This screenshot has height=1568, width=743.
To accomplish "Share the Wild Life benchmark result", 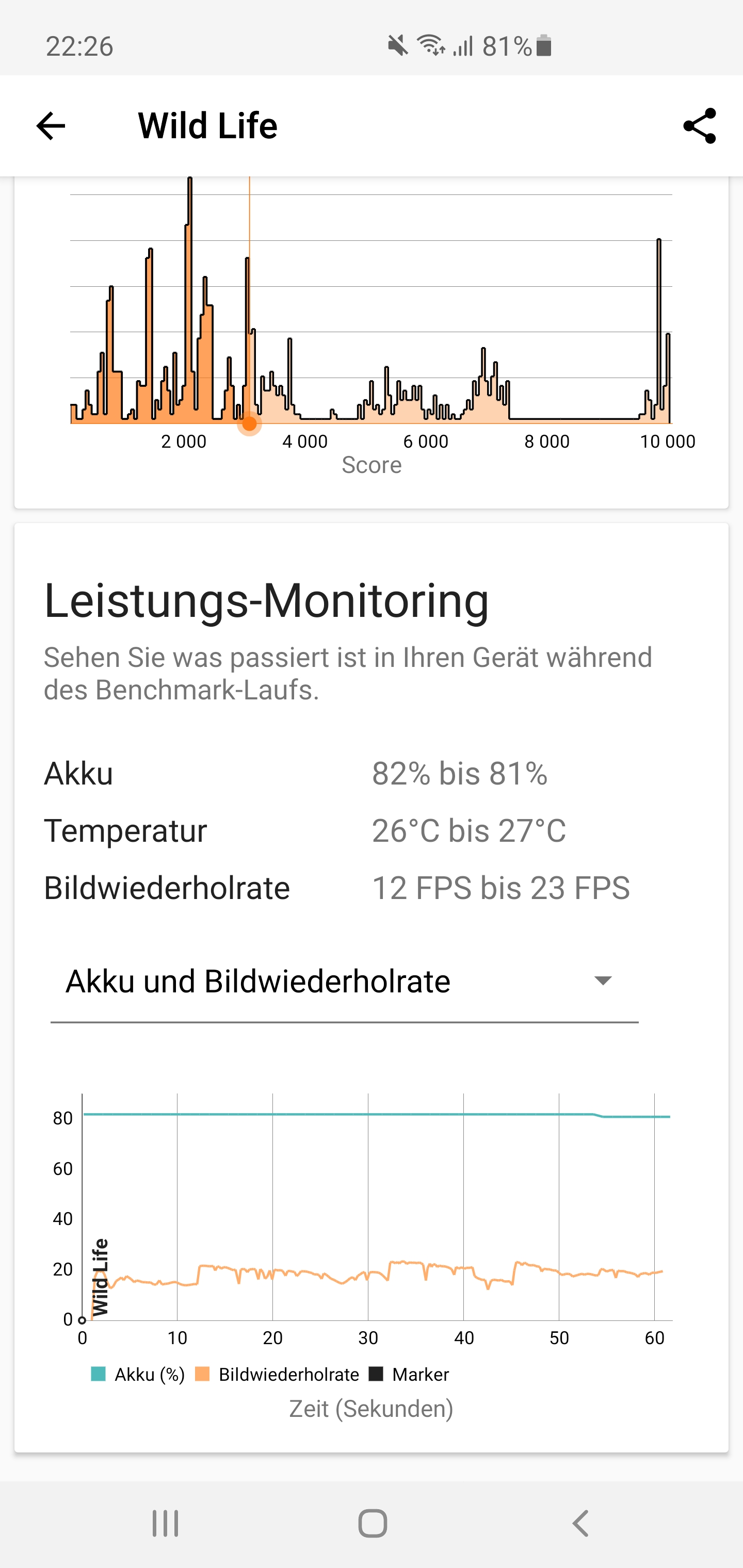I will click(699, 126).
